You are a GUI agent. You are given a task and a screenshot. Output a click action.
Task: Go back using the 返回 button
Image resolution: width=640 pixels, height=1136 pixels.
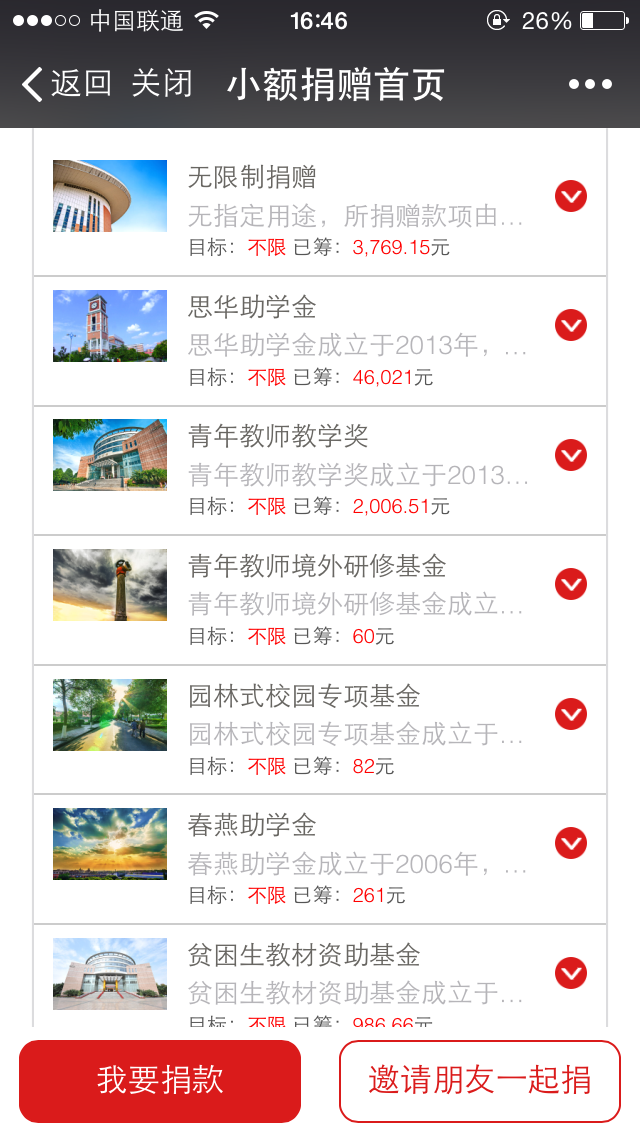click(66, 84)
